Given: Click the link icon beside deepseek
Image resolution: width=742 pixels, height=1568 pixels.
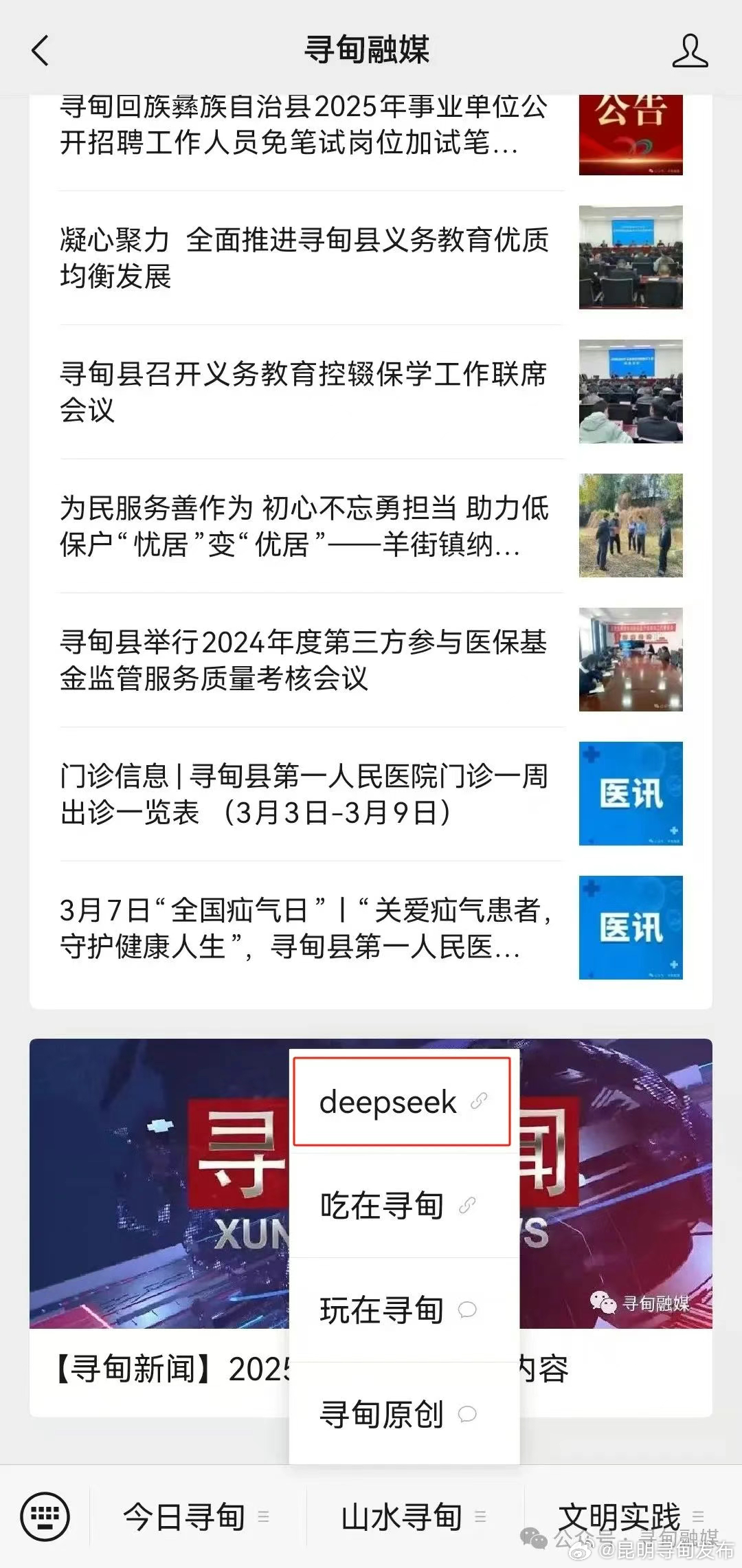Looking at the screenshot, I should point(480,1100).
